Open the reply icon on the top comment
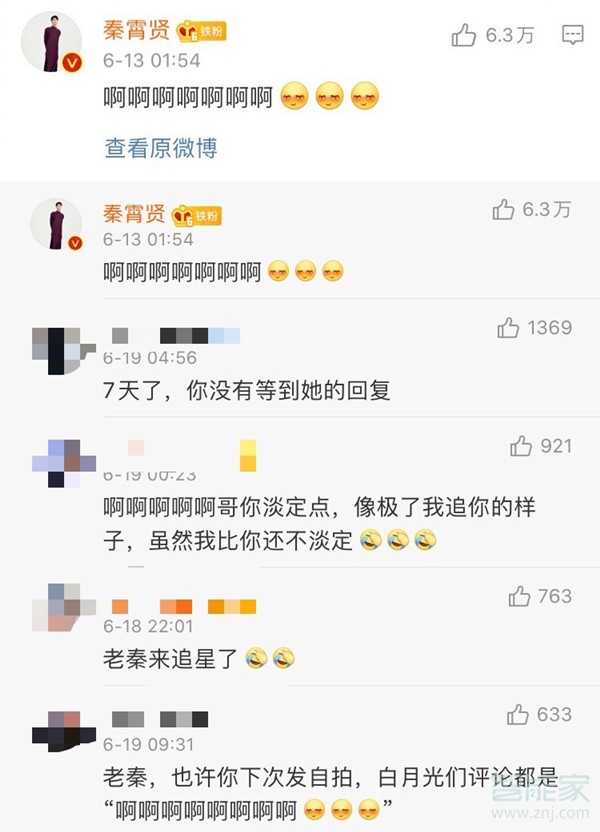Image resolution: width=600 pixels, height=832 pixels. pyautogui.click(x=572, y=35)
